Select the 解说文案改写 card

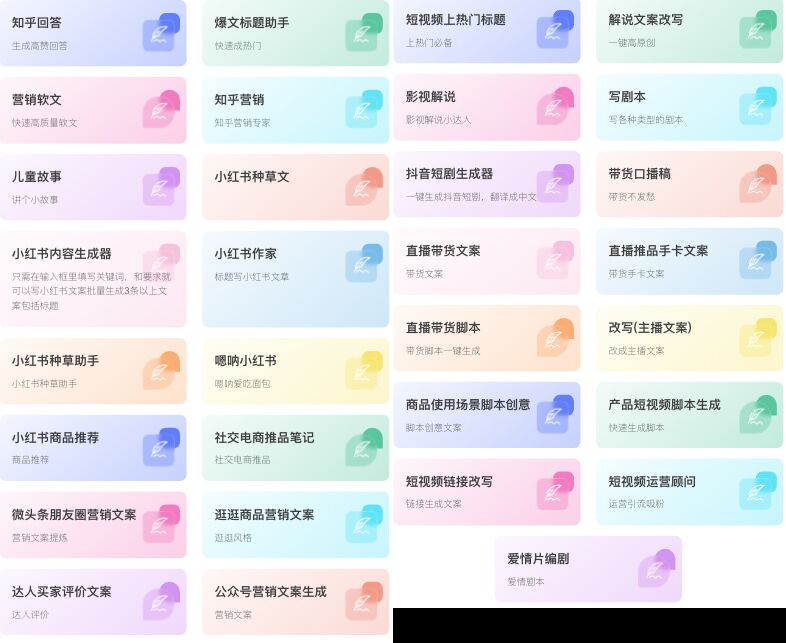pos(689,30)
